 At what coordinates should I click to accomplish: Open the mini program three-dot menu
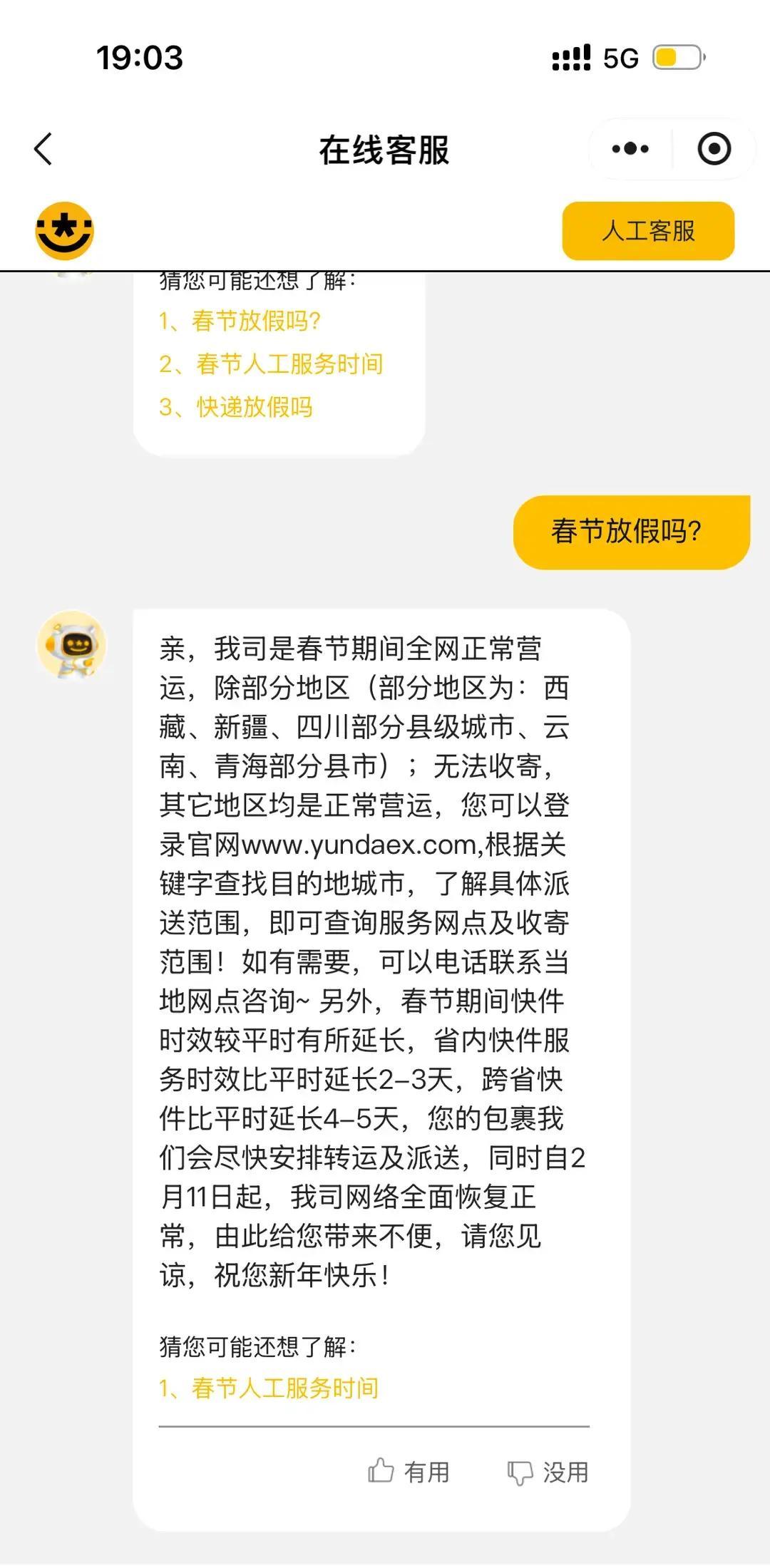tap(630, 149)
